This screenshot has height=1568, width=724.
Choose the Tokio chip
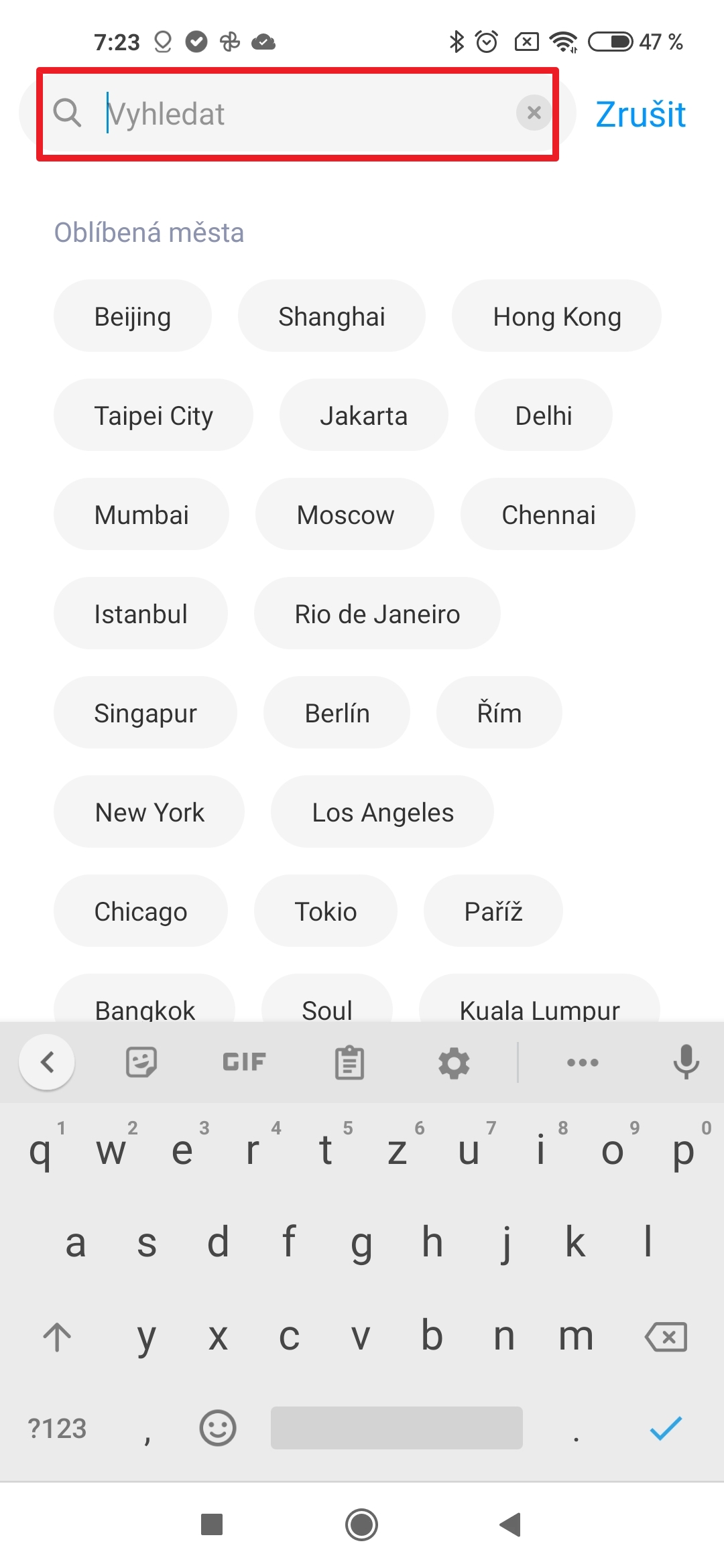pos(326,911)
